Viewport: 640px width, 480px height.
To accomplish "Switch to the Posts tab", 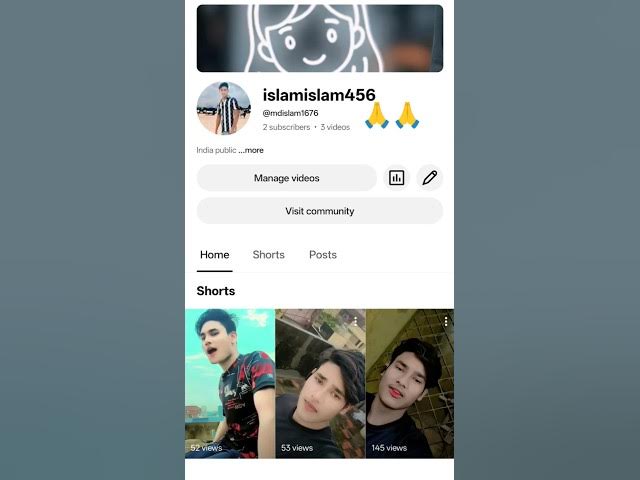I will (322, 255).
